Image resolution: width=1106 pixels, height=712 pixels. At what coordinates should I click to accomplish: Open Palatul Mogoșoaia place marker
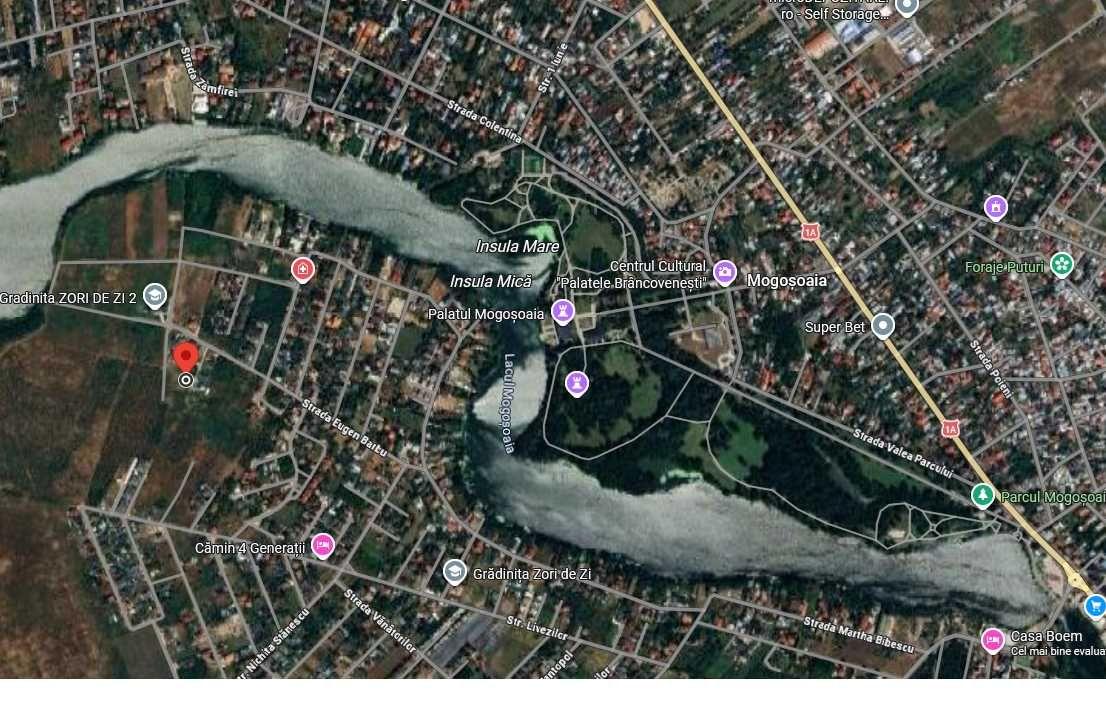click(564, 312)
